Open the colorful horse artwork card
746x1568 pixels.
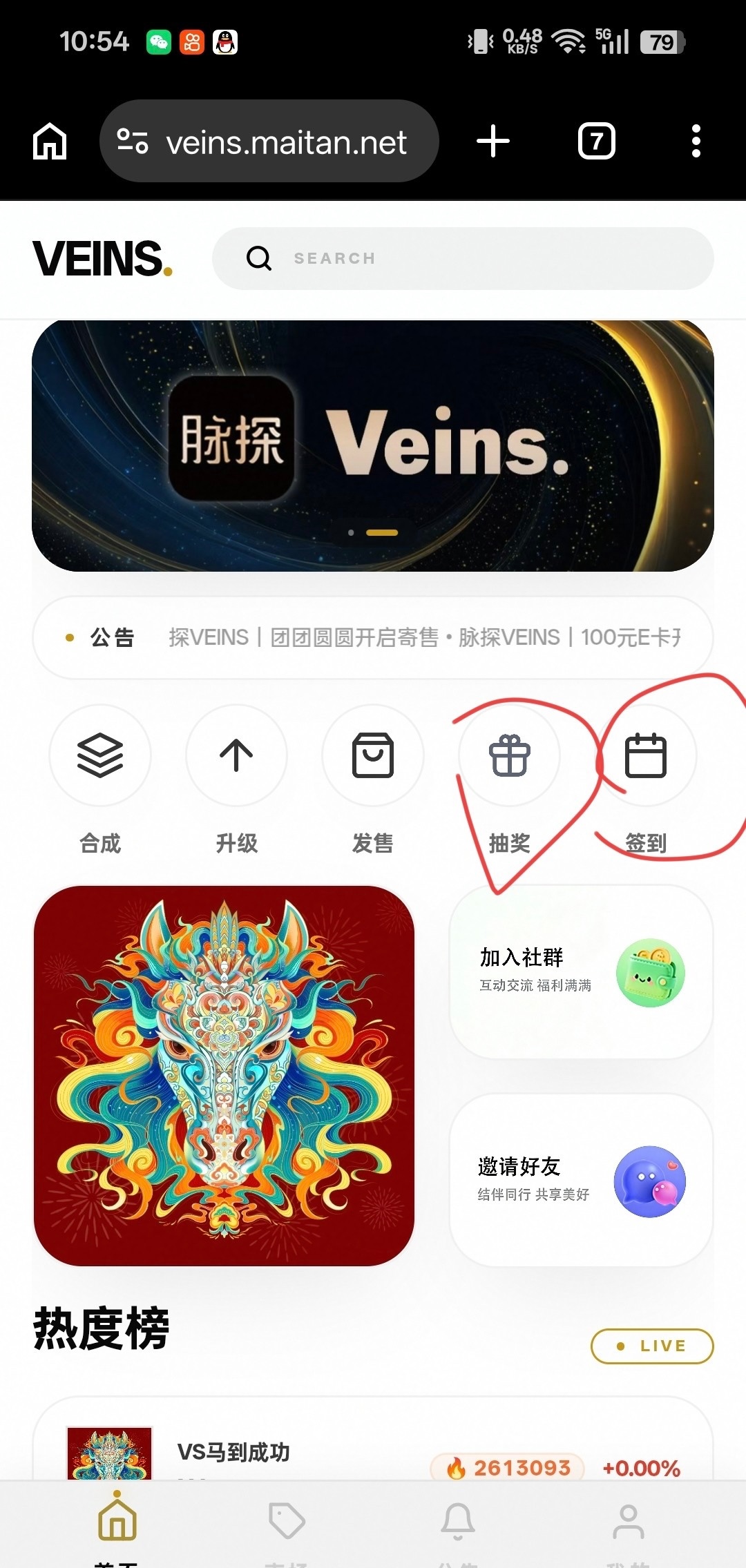coord(224,1076)
